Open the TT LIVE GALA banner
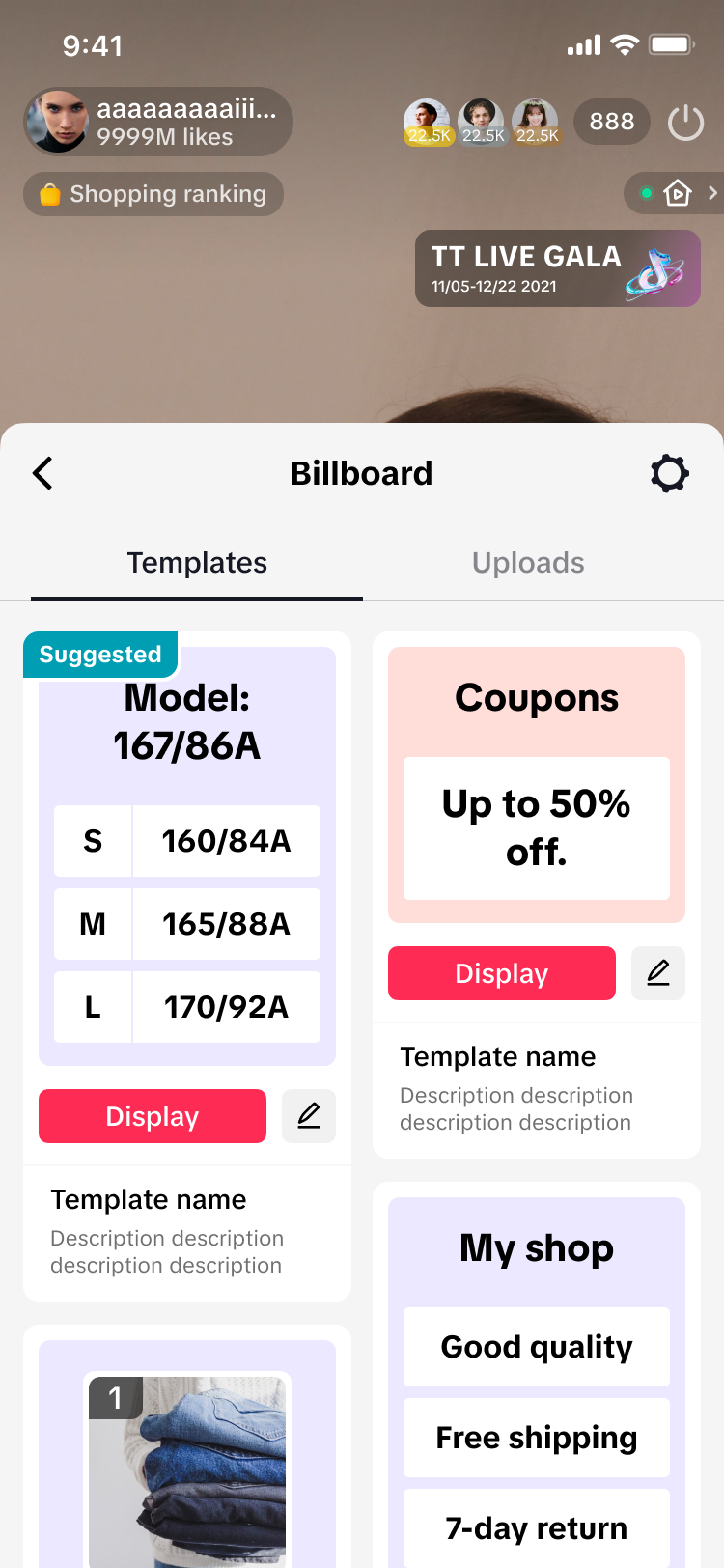The image size is (724, 1568). point(557,268)
